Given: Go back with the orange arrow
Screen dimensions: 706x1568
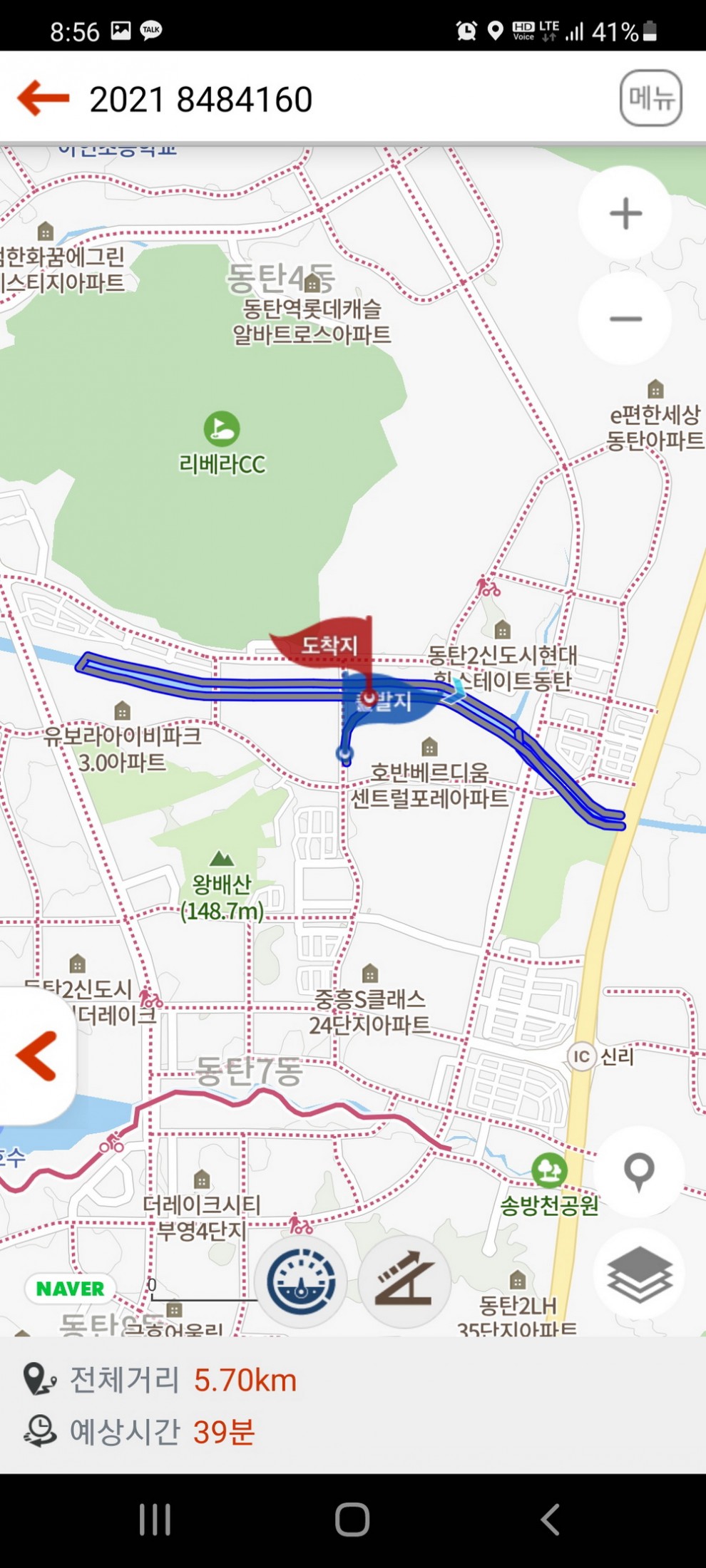Looking at the screenshot, I should [x=43, y=98].
